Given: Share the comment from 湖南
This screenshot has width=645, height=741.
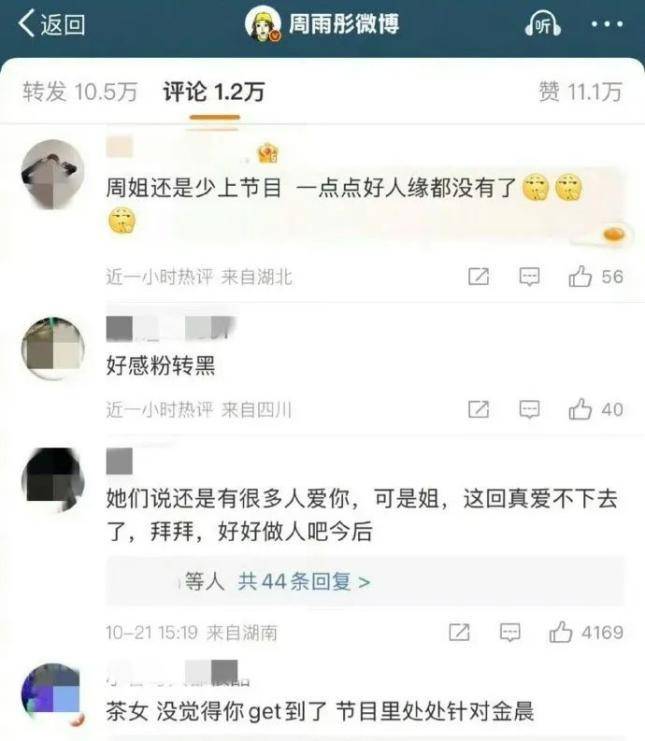Looking at the screenshot, I should coord(459,632).
